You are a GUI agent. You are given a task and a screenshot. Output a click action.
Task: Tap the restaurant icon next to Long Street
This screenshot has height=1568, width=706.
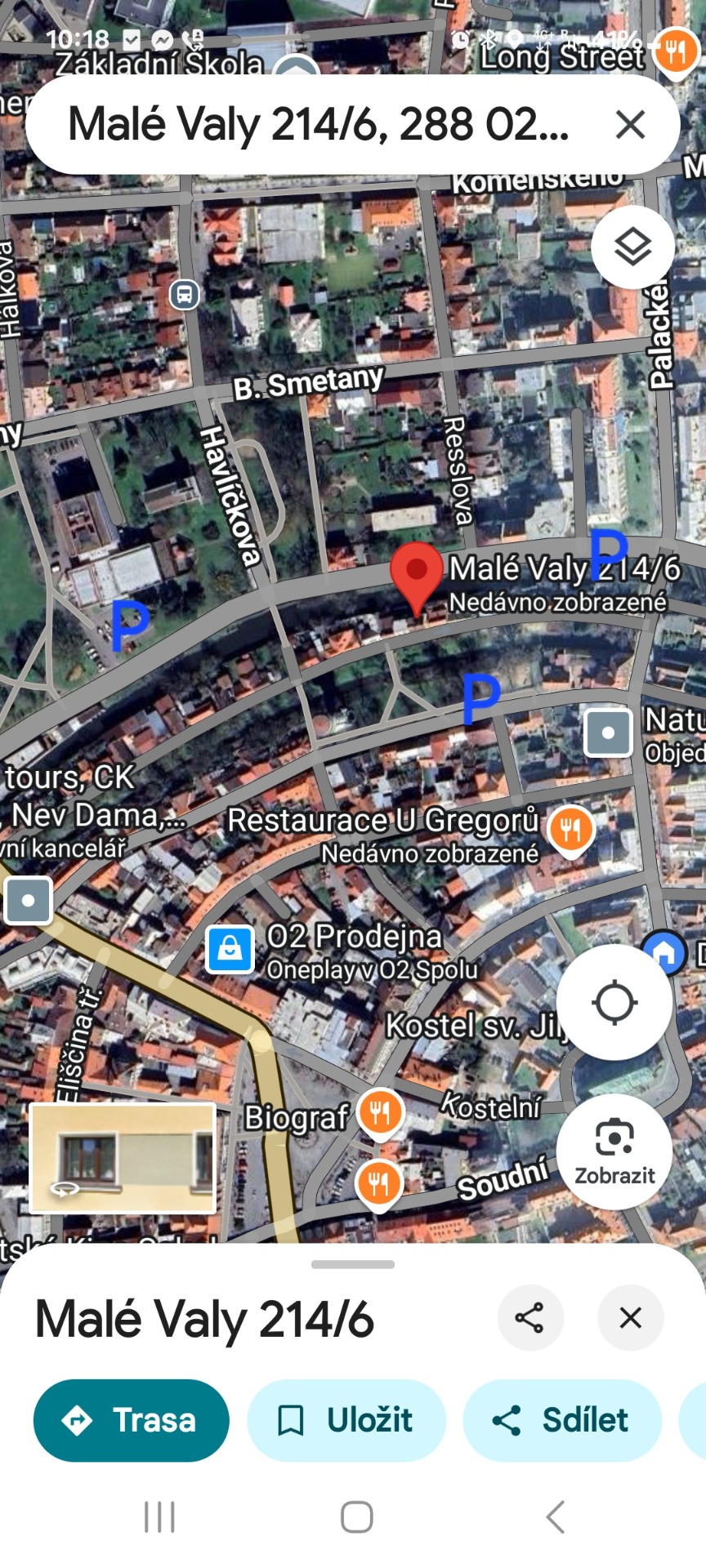(x=676, y=51)
